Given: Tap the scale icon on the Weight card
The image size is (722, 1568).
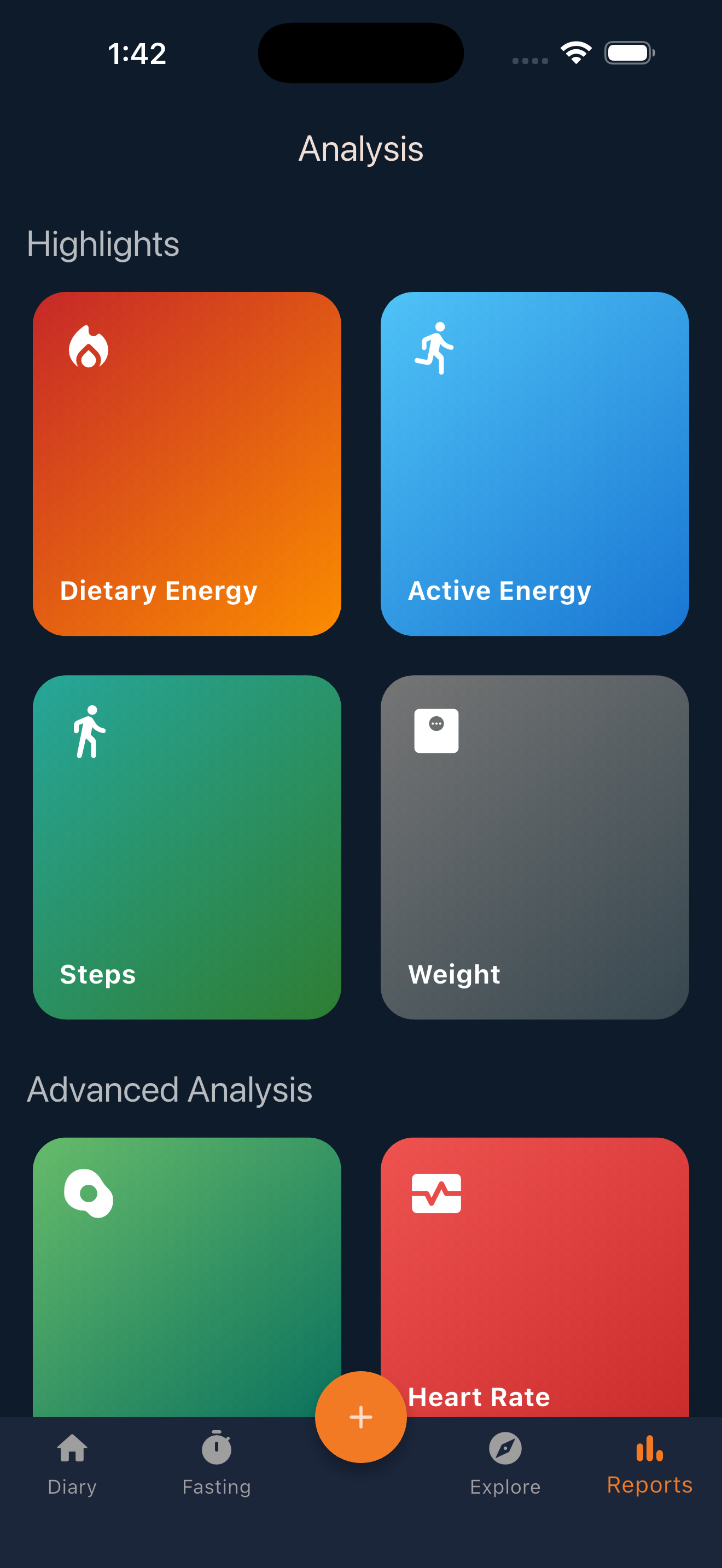Looking at the screenshot, I should coord(436,731).
